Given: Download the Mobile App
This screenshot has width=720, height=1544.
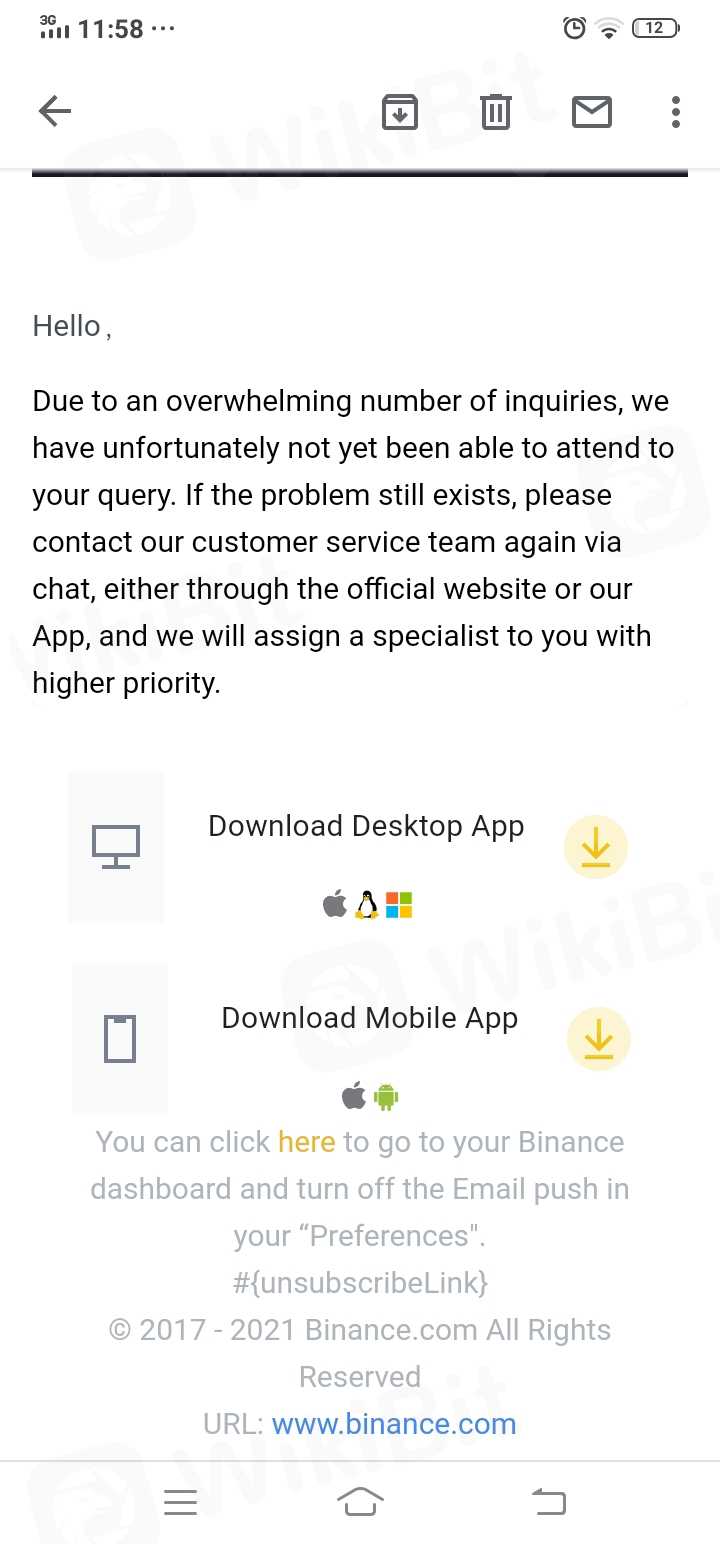Looking at the screenshot, I should coord(598,1039).
